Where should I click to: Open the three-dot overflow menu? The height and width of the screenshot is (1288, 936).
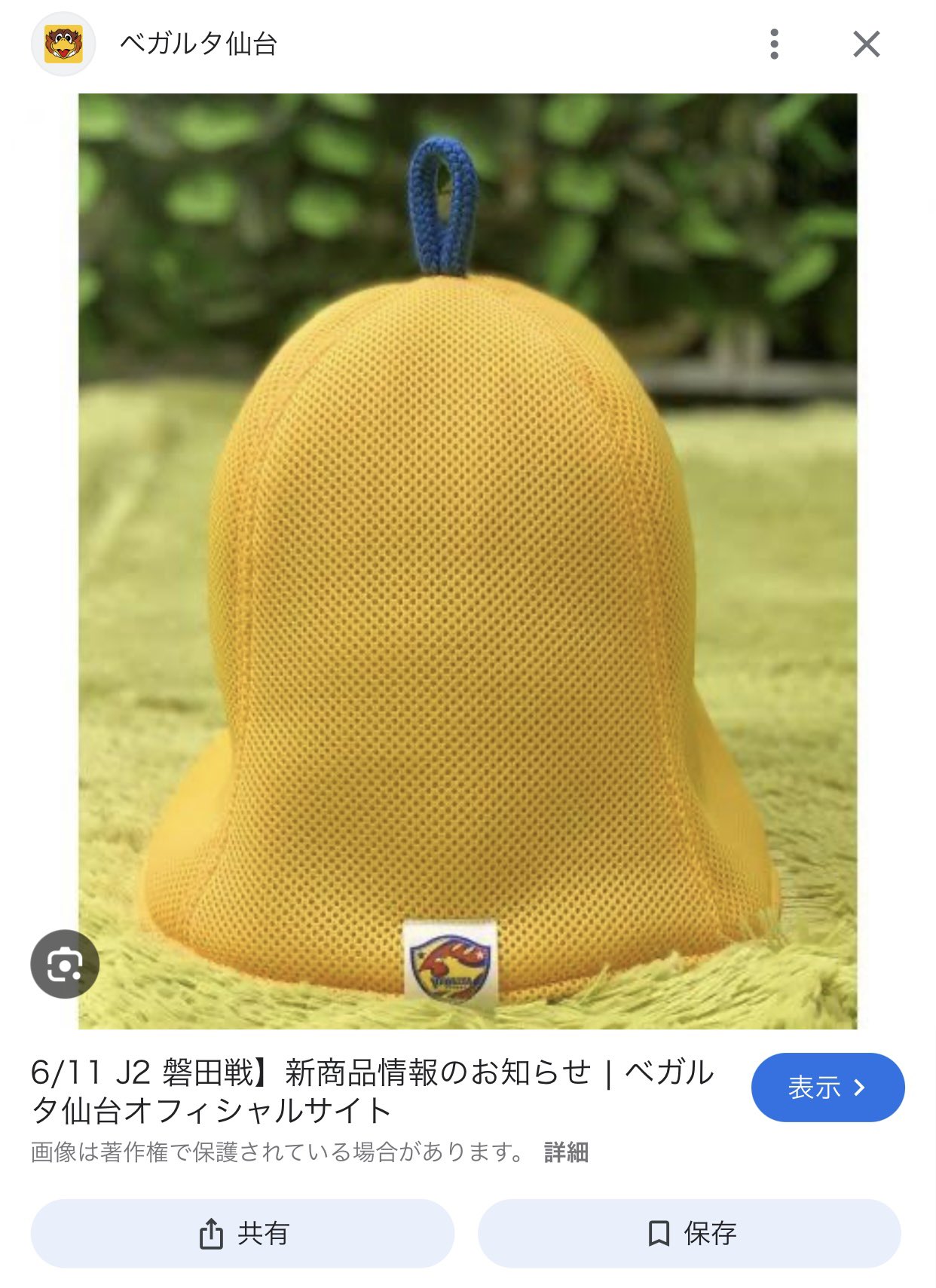click(x=774, y=44)
